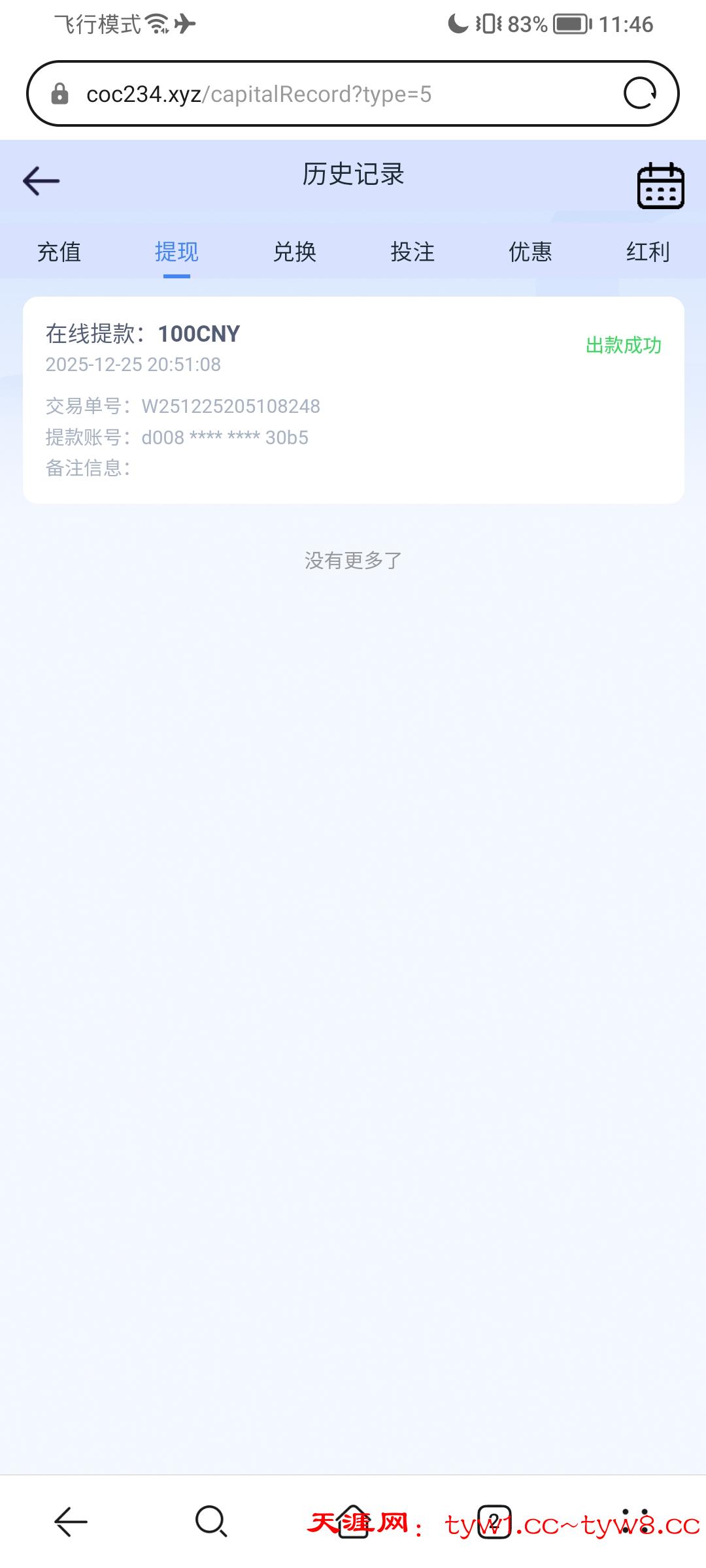Switch to the 优惠 tab
This screenshot has height=1568, width=706.
click(x=530, y=252)
